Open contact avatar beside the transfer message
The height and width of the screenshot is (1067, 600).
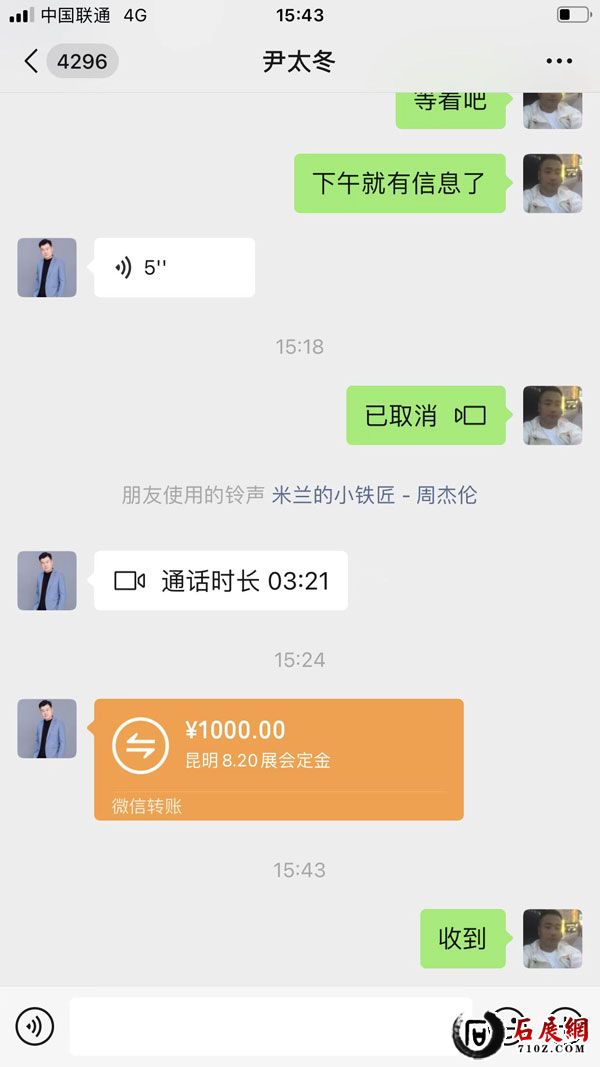coord(47,728)
